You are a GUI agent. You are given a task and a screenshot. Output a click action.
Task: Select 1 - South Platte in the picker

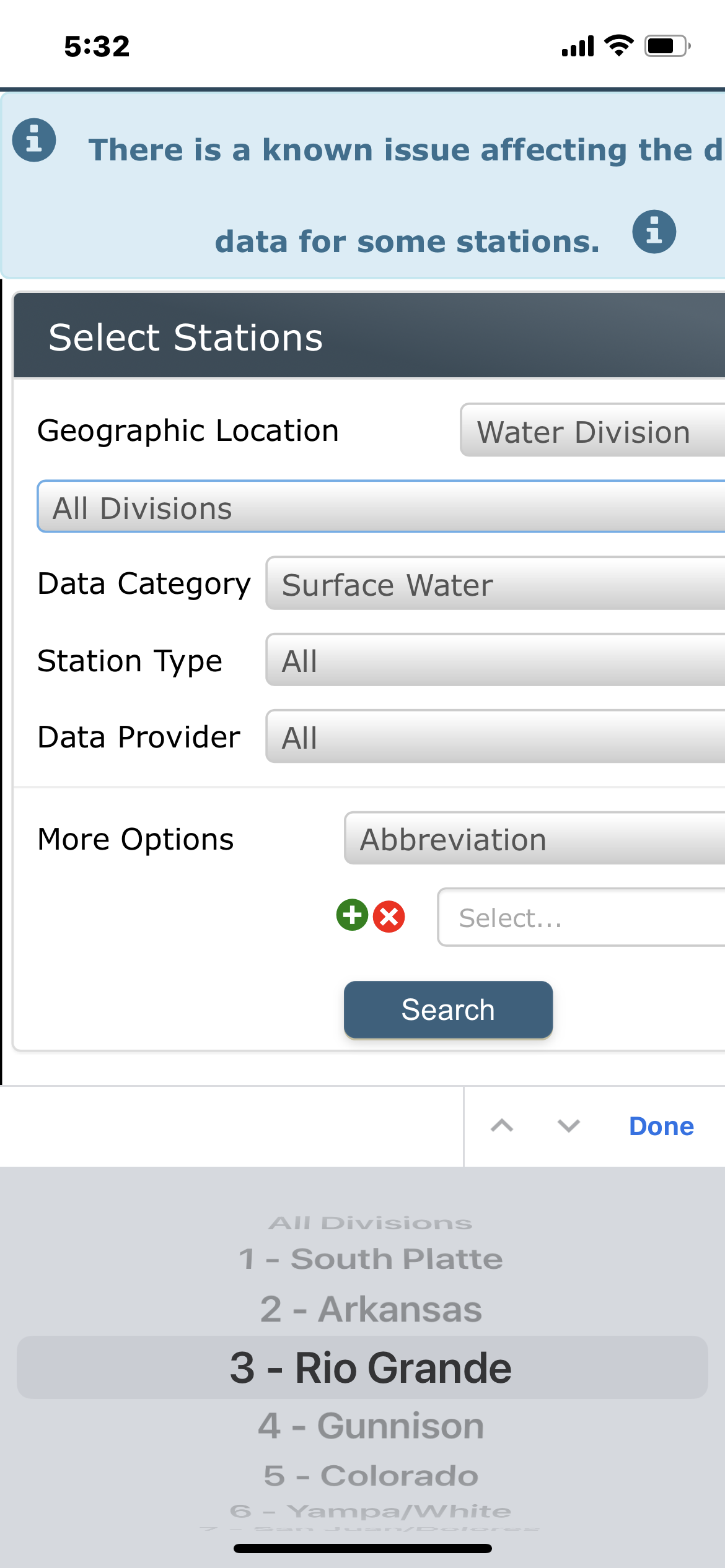coord(370,1258)
